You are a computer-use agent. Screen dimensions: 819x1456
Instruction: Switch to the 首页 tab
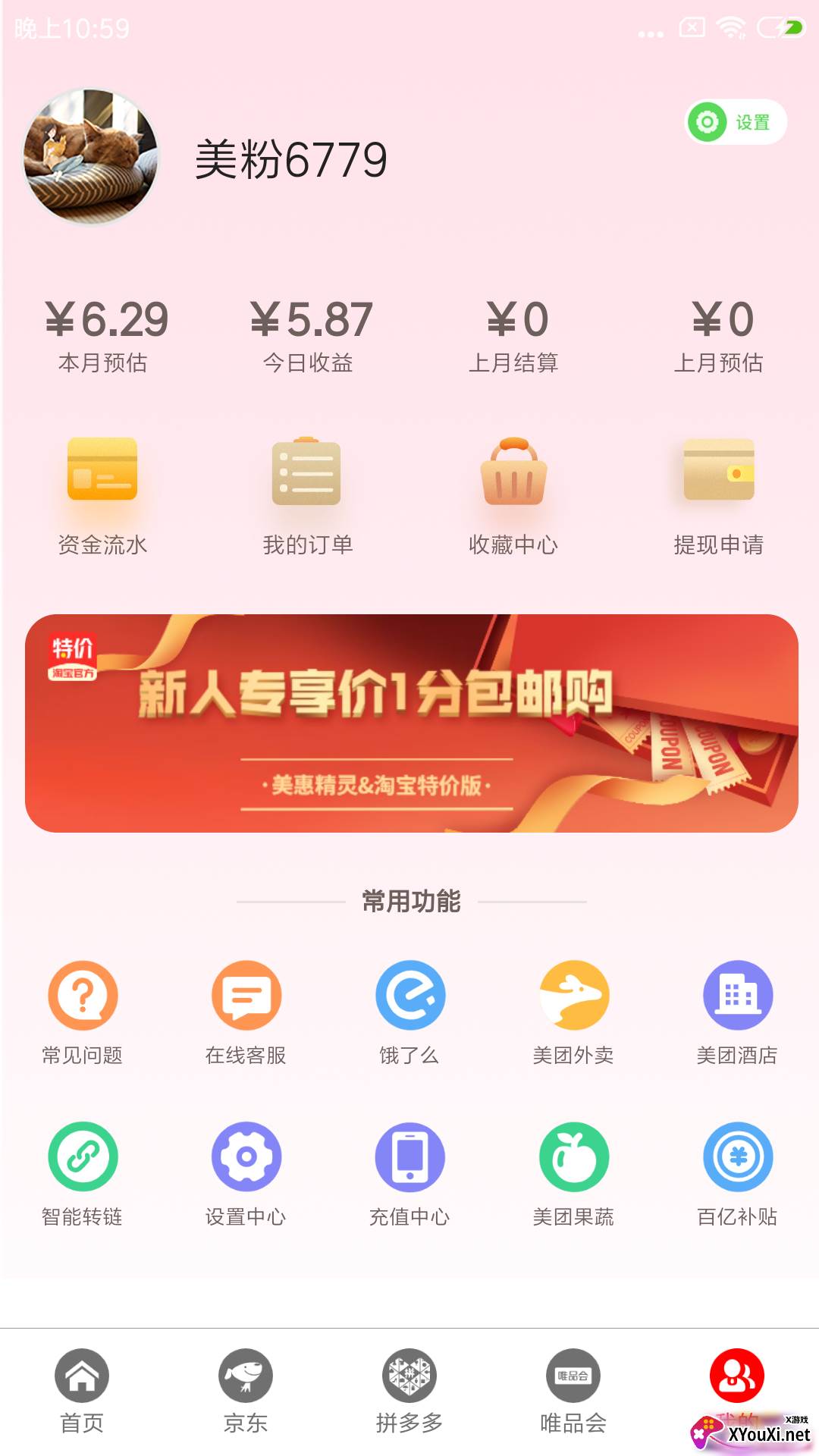point(82,1391)
